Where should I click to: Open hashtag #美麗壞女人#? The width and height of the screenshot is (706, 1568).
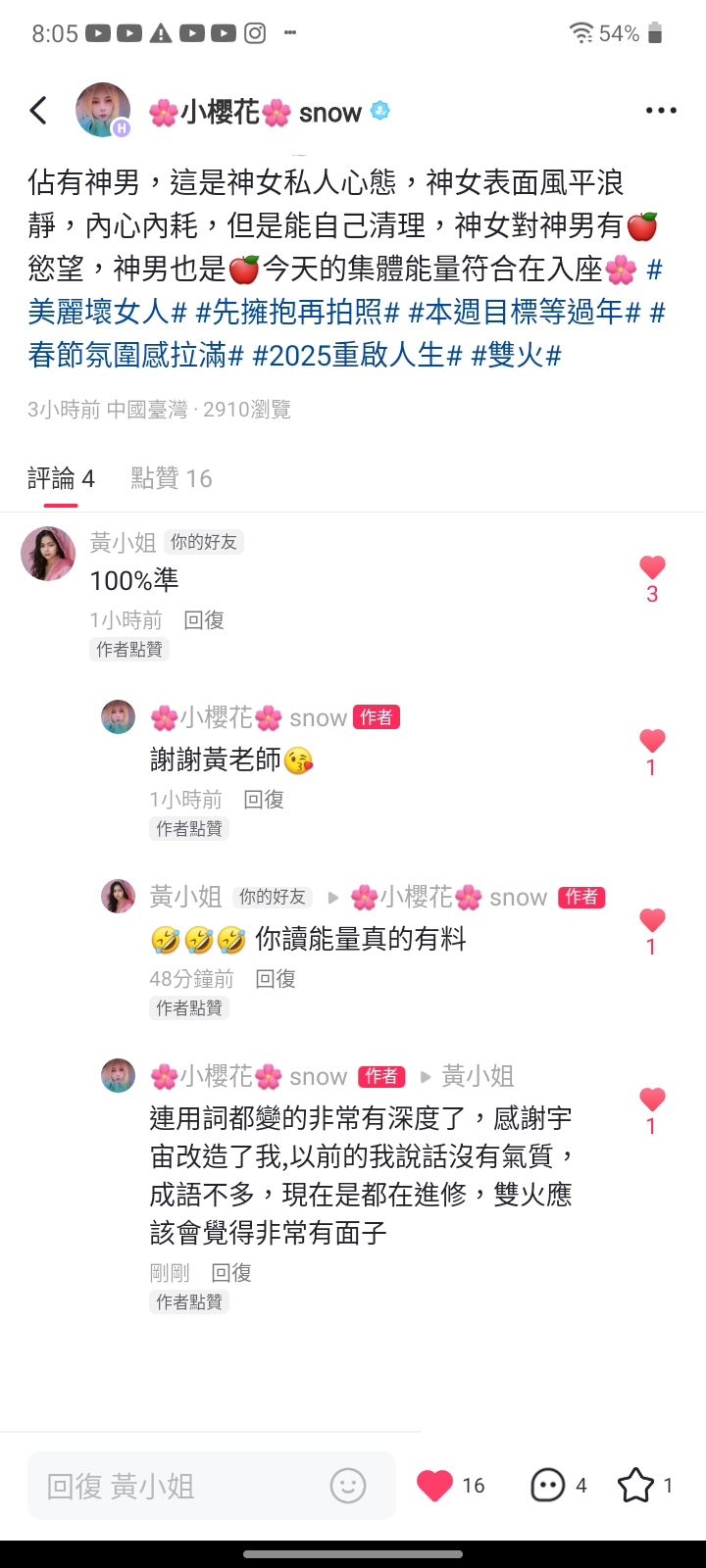(x=108, y=313)
